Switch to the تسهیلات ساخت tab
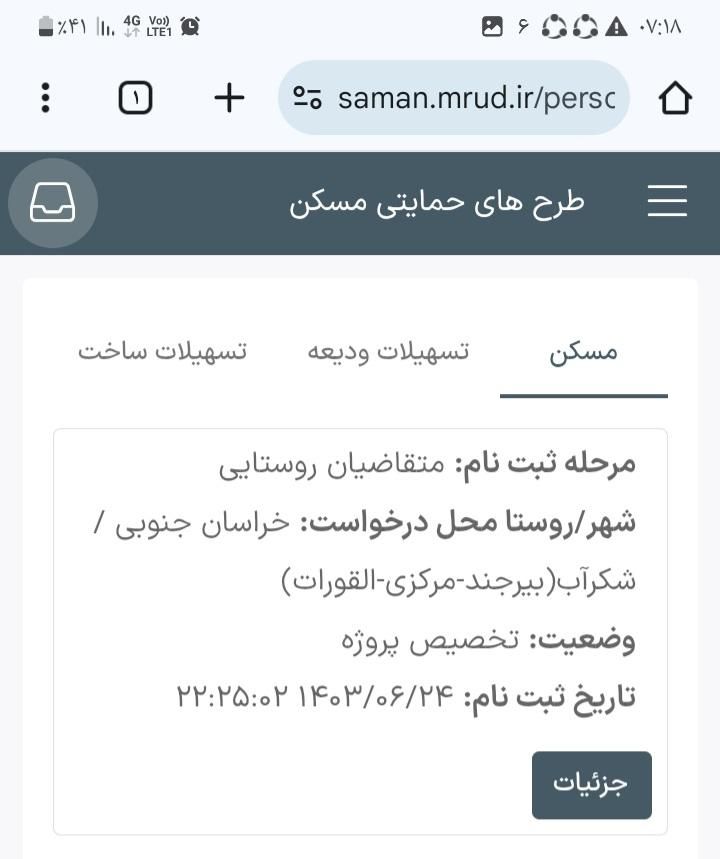This screenshot has height=859, width=720. (162, 352)
